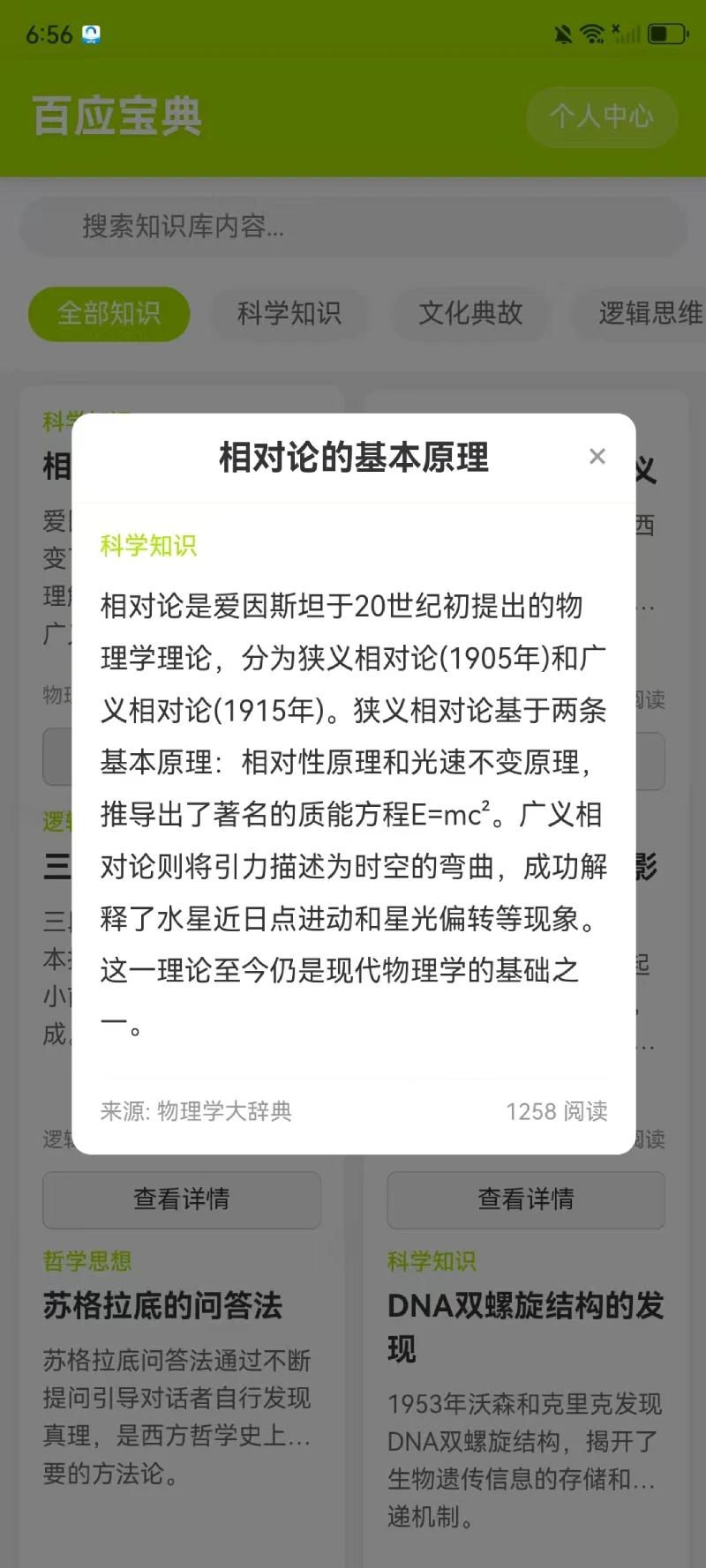Tap the 百应宝典 app title
This screenshot has height=1568, width=706.
pos(116,116)
